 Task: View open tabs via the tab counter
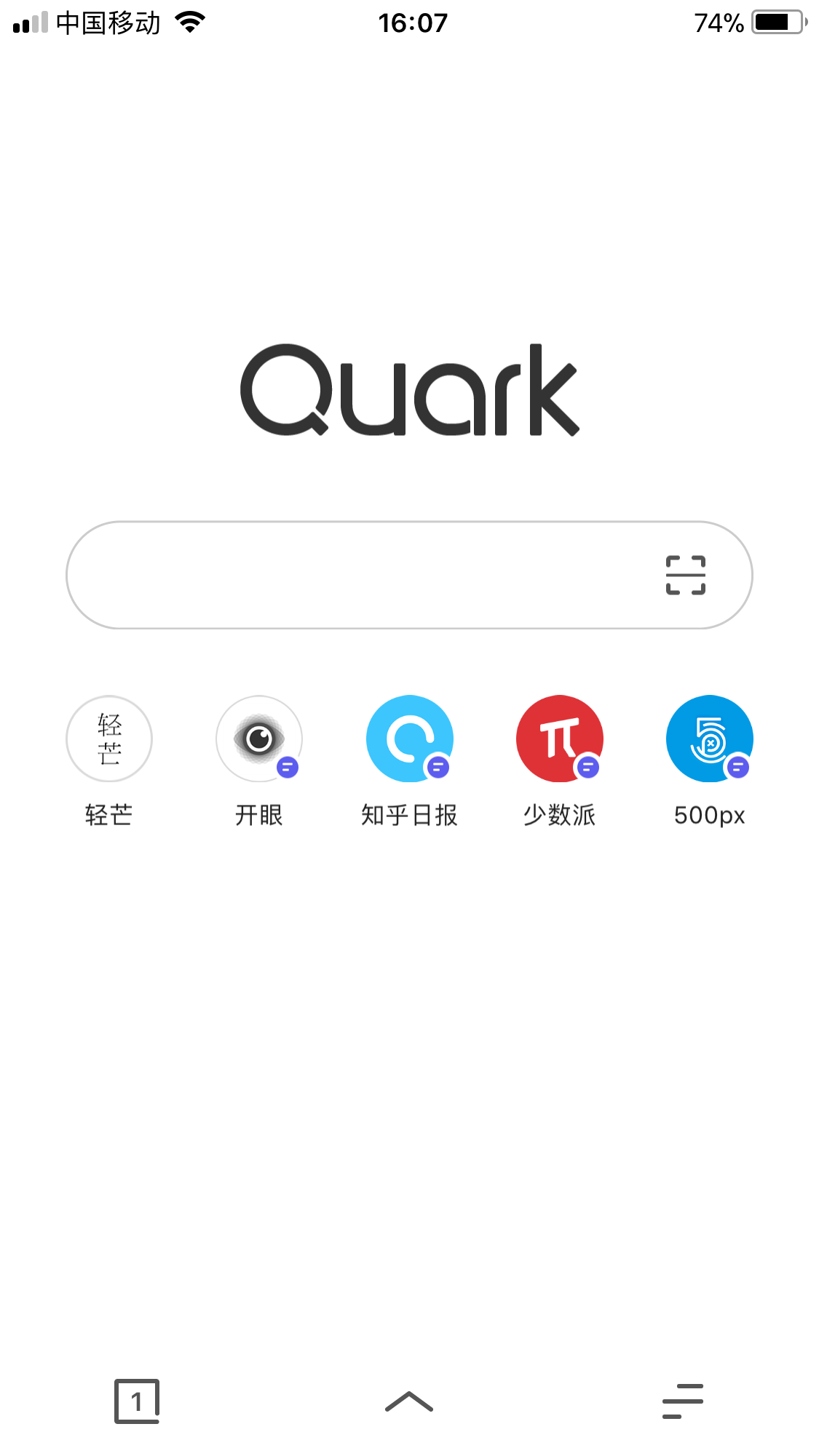coord(137,1401)
